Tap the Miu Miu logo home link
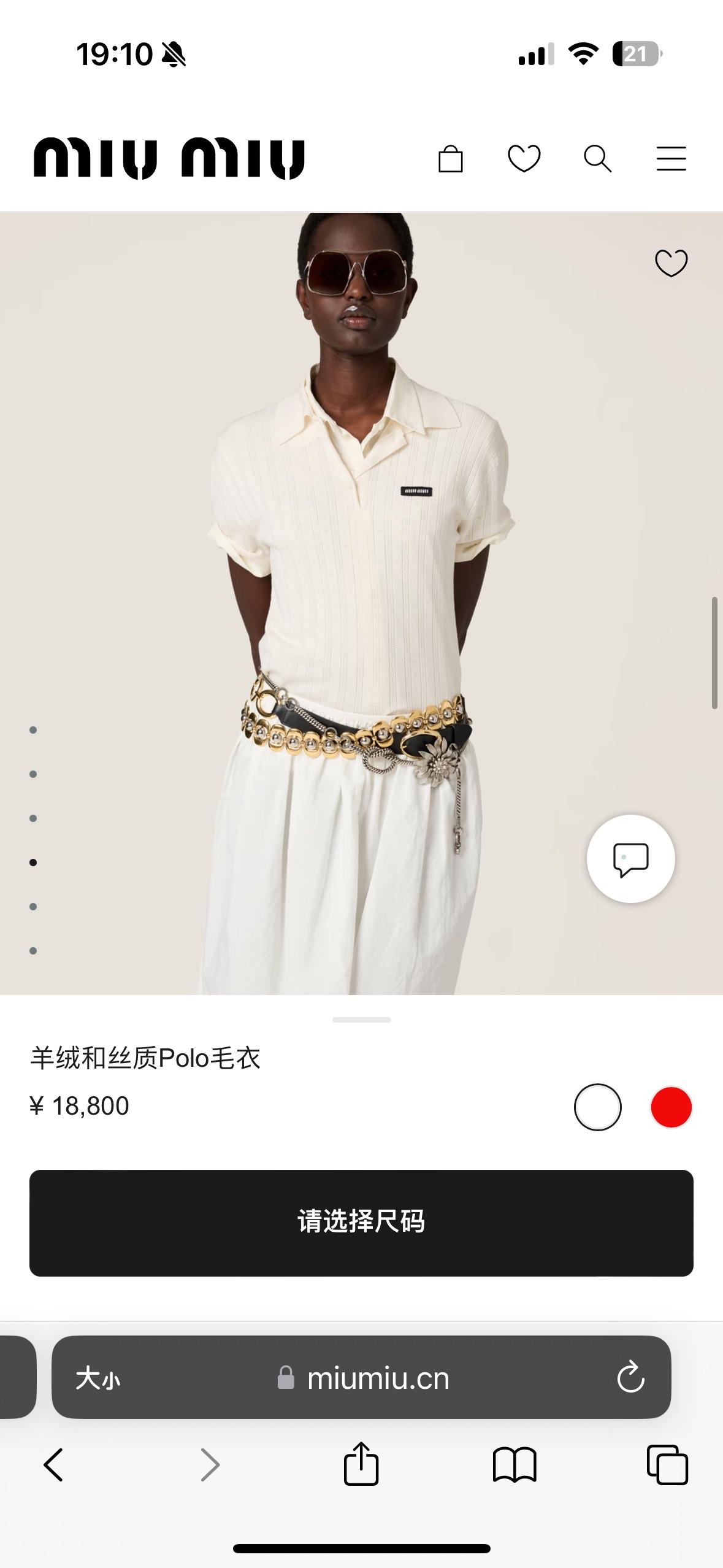The width and height of the screenshot is (723, 1568). tap(169, 159)
